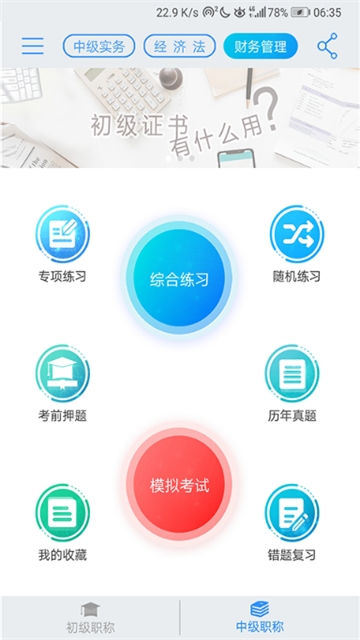View 历年真题 past exam papers
360x640 pixels.
[292, 384]
